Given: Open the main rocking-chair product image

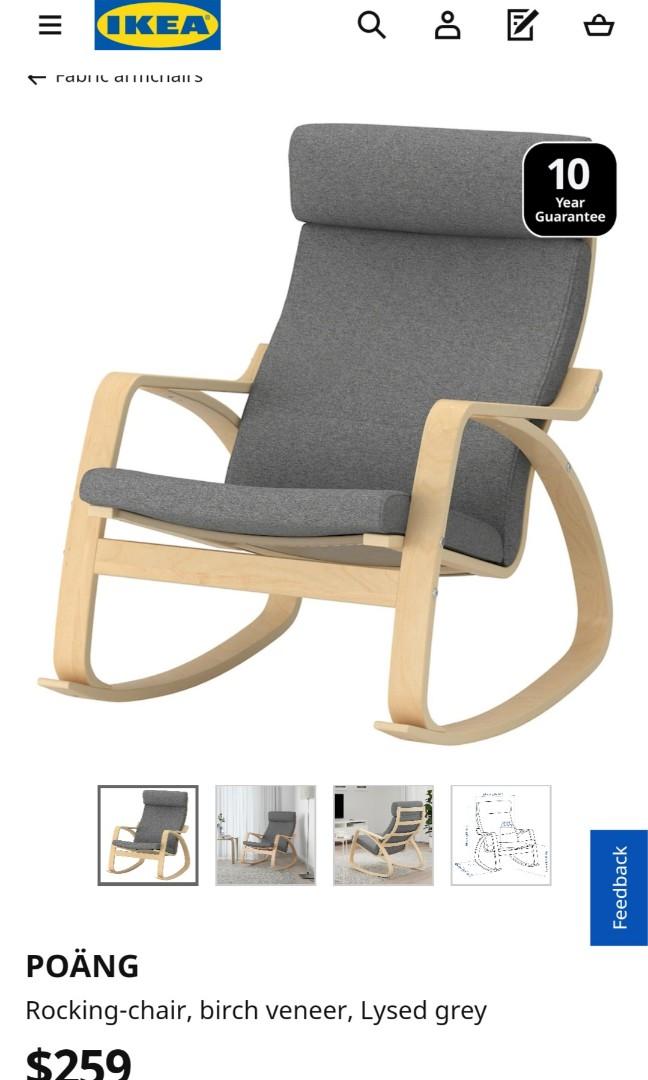Looking at the screenshot, I should pos(330,440).
